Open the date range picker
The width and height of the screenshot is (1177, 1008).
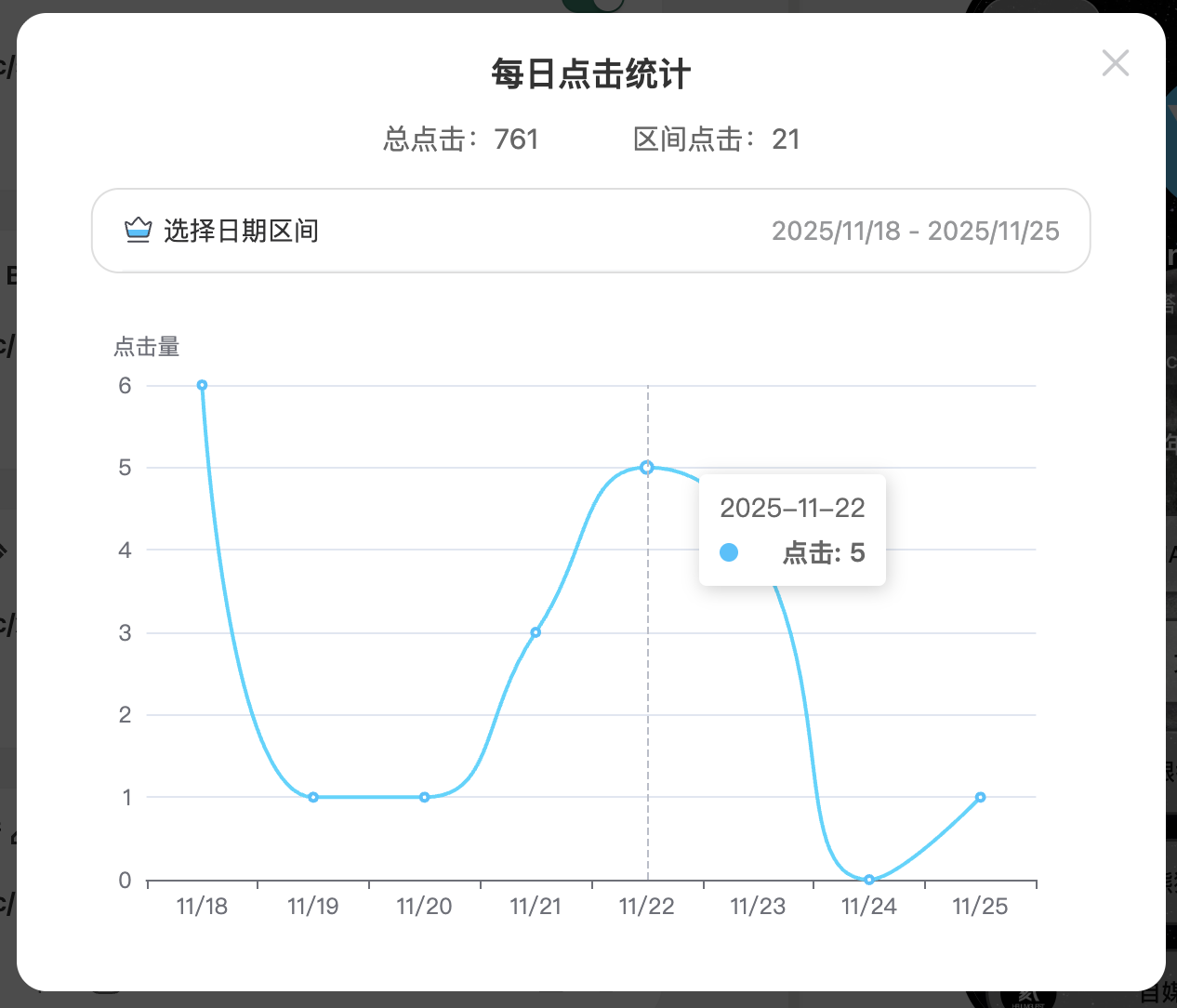click(590, 231)
